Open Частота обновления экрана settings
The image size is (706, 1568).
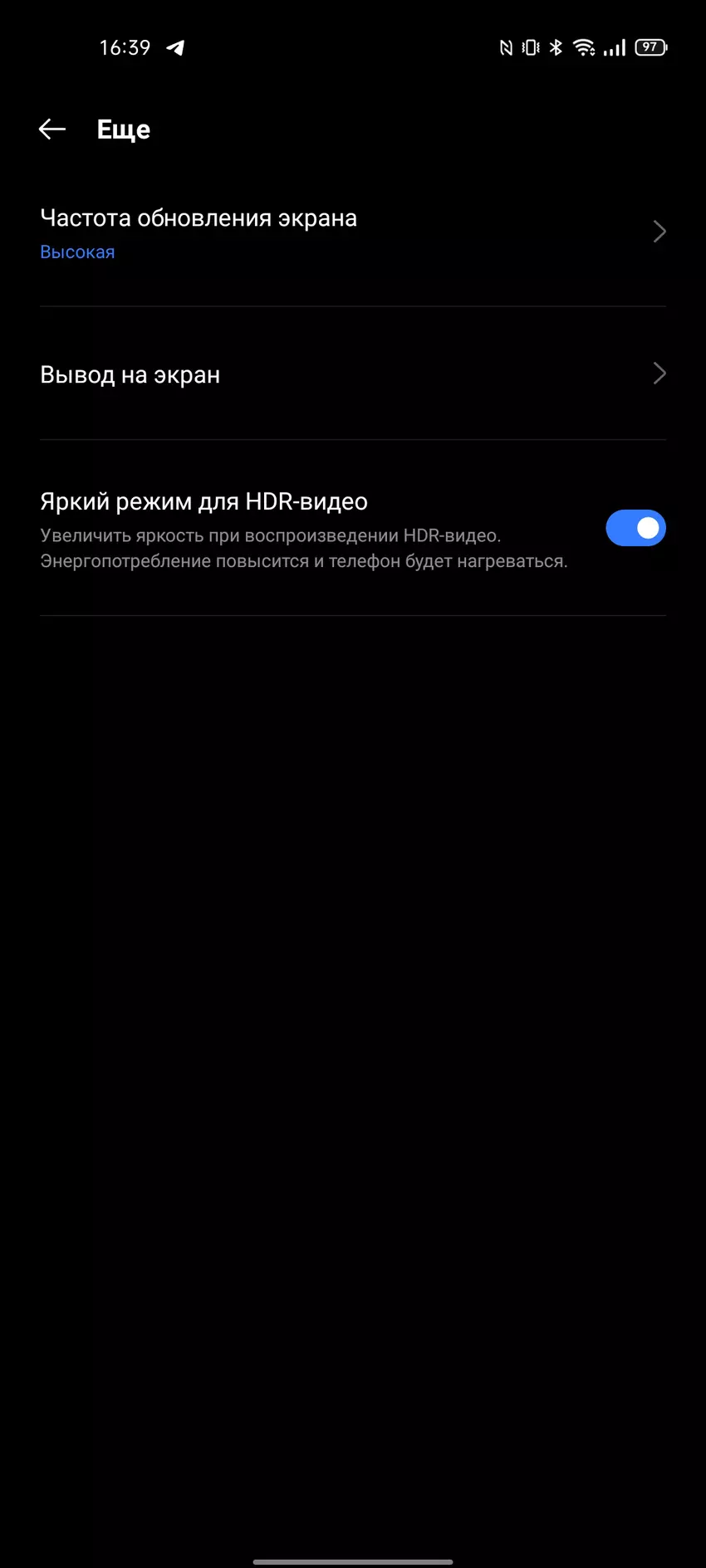tap(352, 232)
